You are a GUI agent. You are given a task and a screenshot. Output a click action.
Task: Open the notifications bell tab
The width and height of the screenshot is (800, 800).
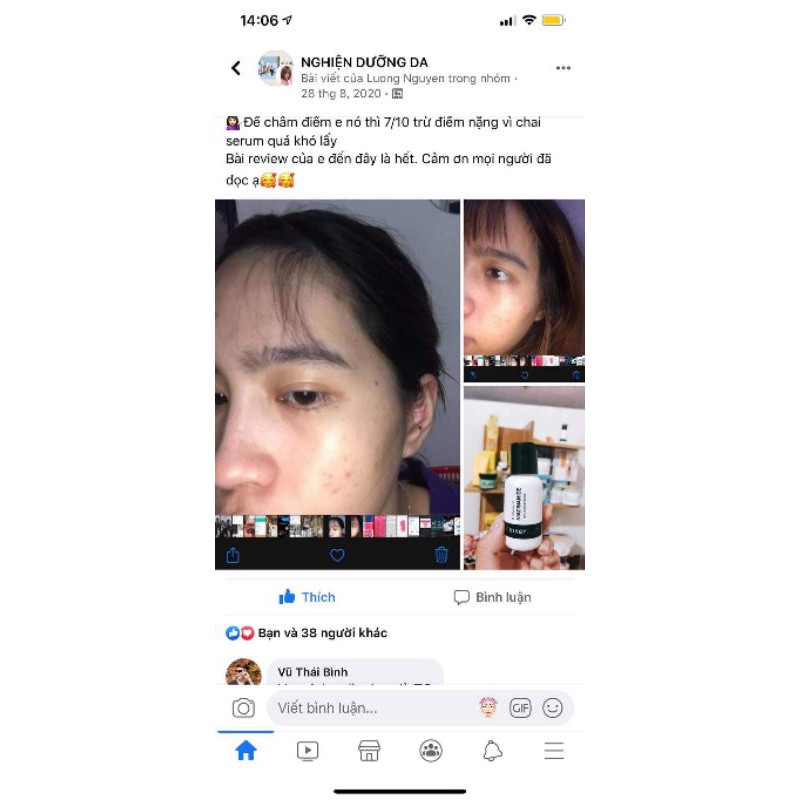(x=492, y=751)
